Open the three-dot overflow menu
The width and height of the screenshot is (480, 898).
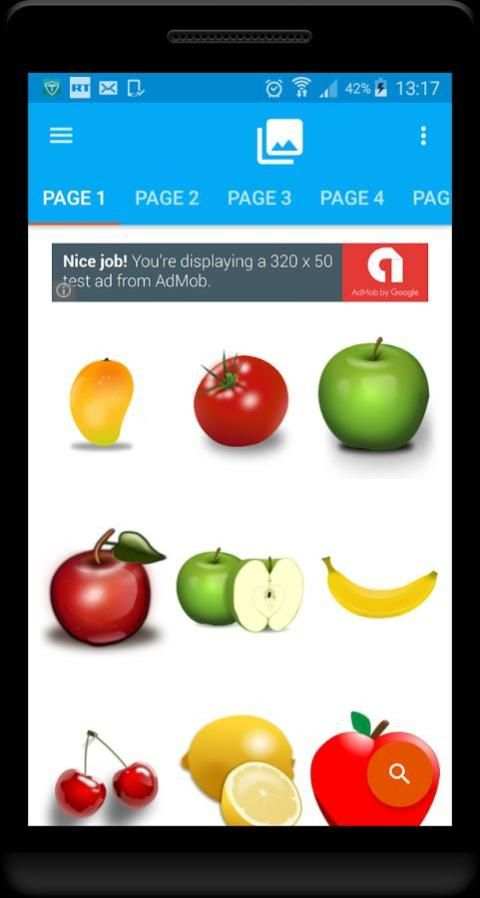pyautogui.click(x=423, y=136)
